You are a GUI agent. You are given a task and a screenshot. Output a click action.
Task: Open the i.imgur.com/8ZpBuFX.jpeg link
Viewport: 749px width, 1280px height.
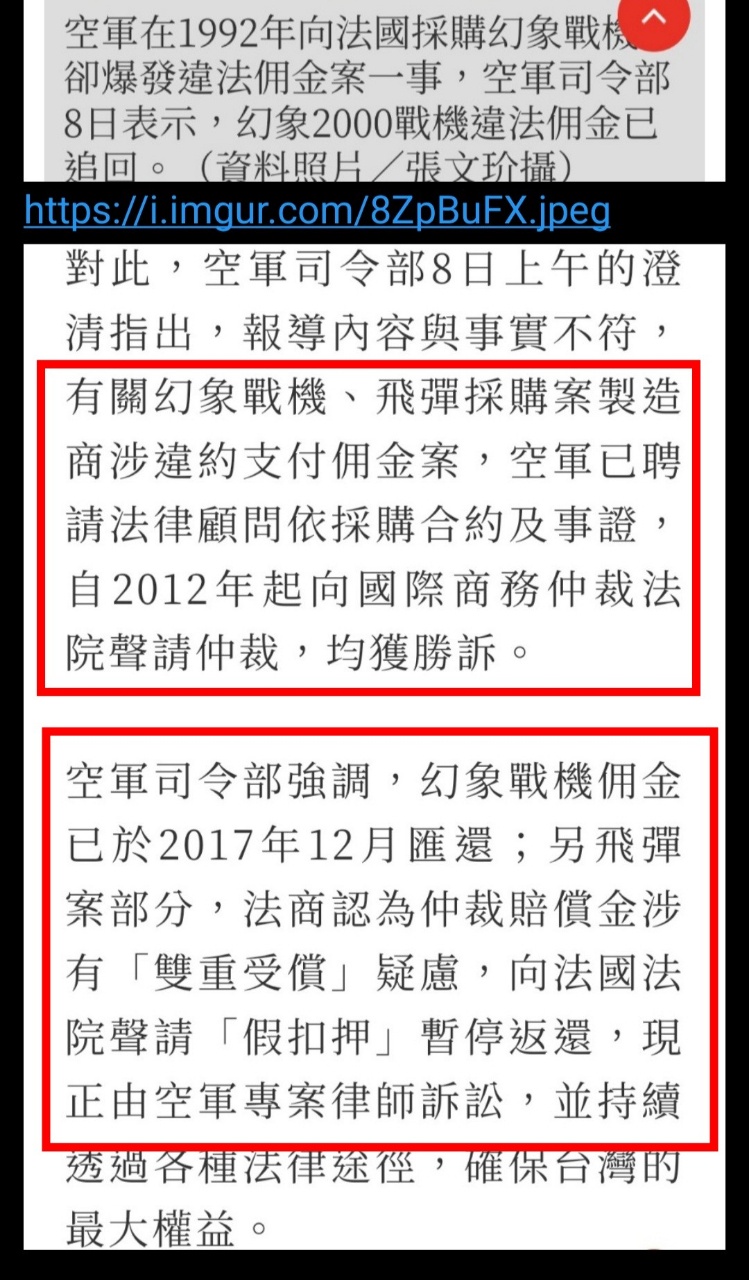(x=316, y=212)
